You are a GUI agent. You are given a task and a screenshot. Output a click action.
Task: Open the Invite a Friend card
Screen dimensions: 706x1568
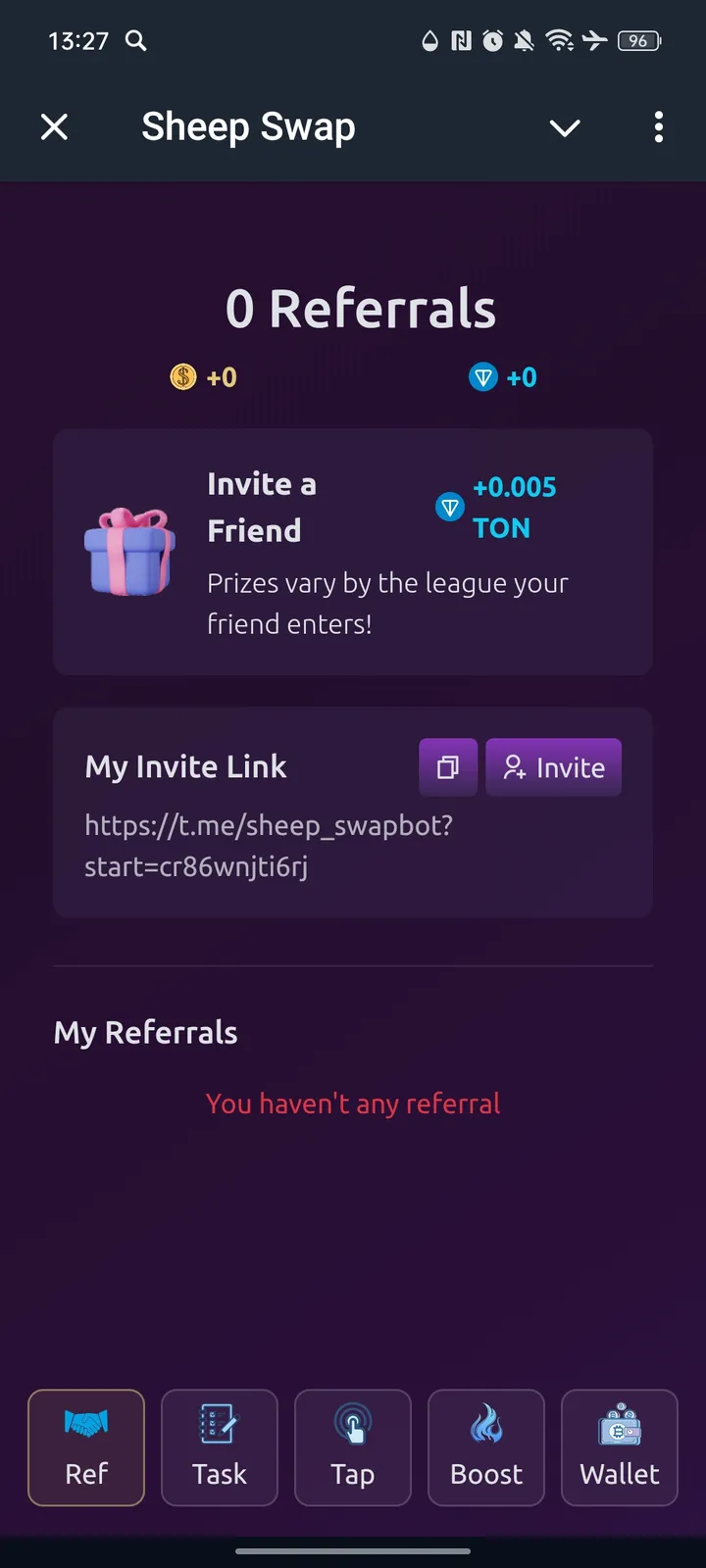click(353, 552)
